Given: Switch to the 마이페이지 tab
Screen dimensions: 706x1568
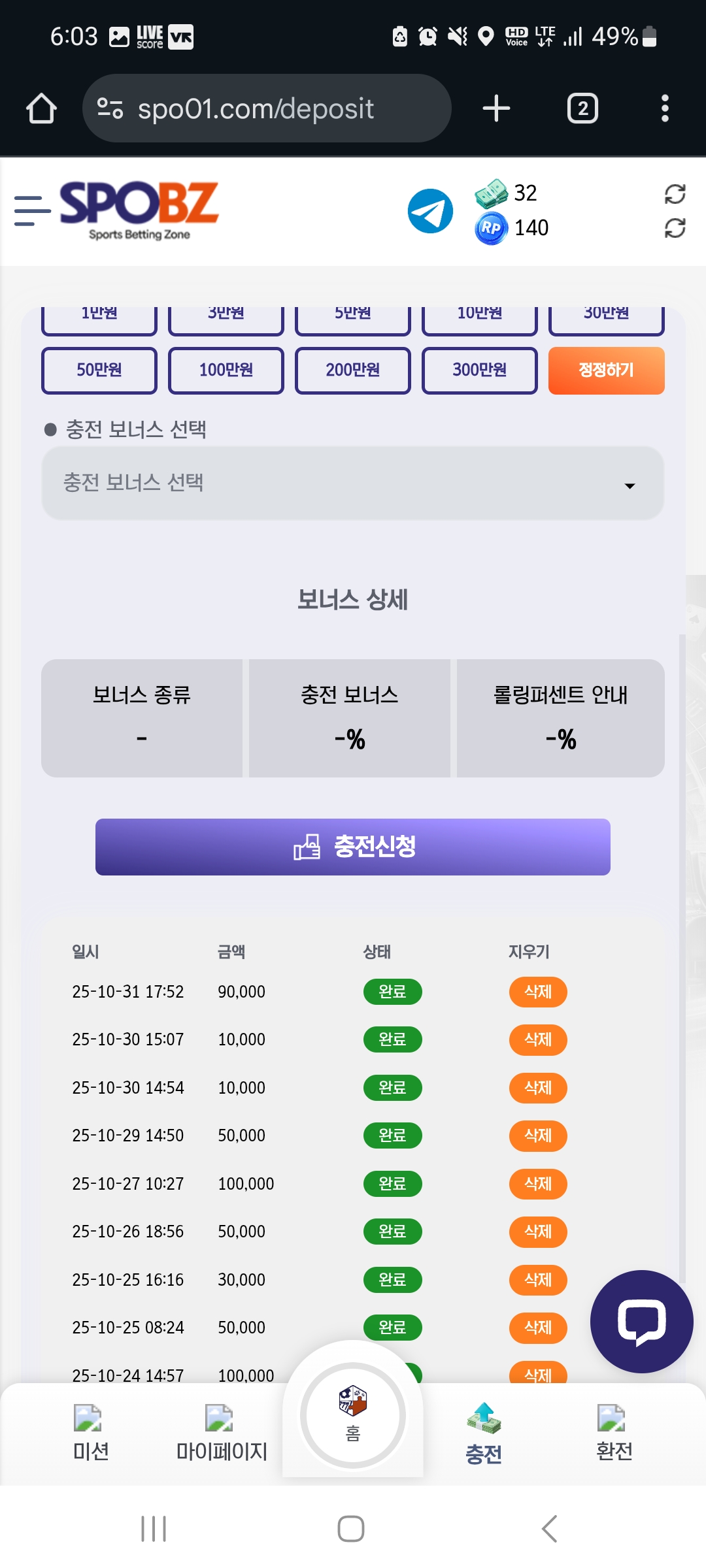Looking at the screenshot, I should tap(222, 1432).
